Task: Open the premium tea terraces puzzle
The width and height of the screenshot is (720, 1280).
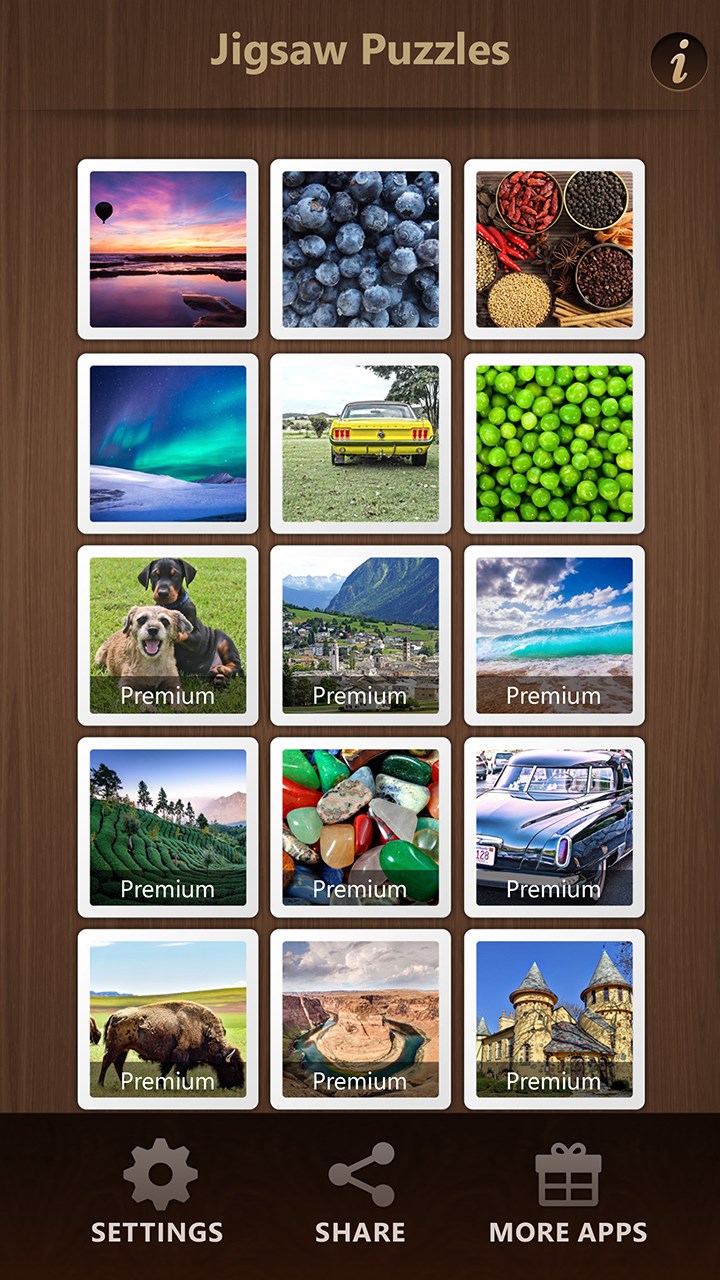Action: (168, 827)
